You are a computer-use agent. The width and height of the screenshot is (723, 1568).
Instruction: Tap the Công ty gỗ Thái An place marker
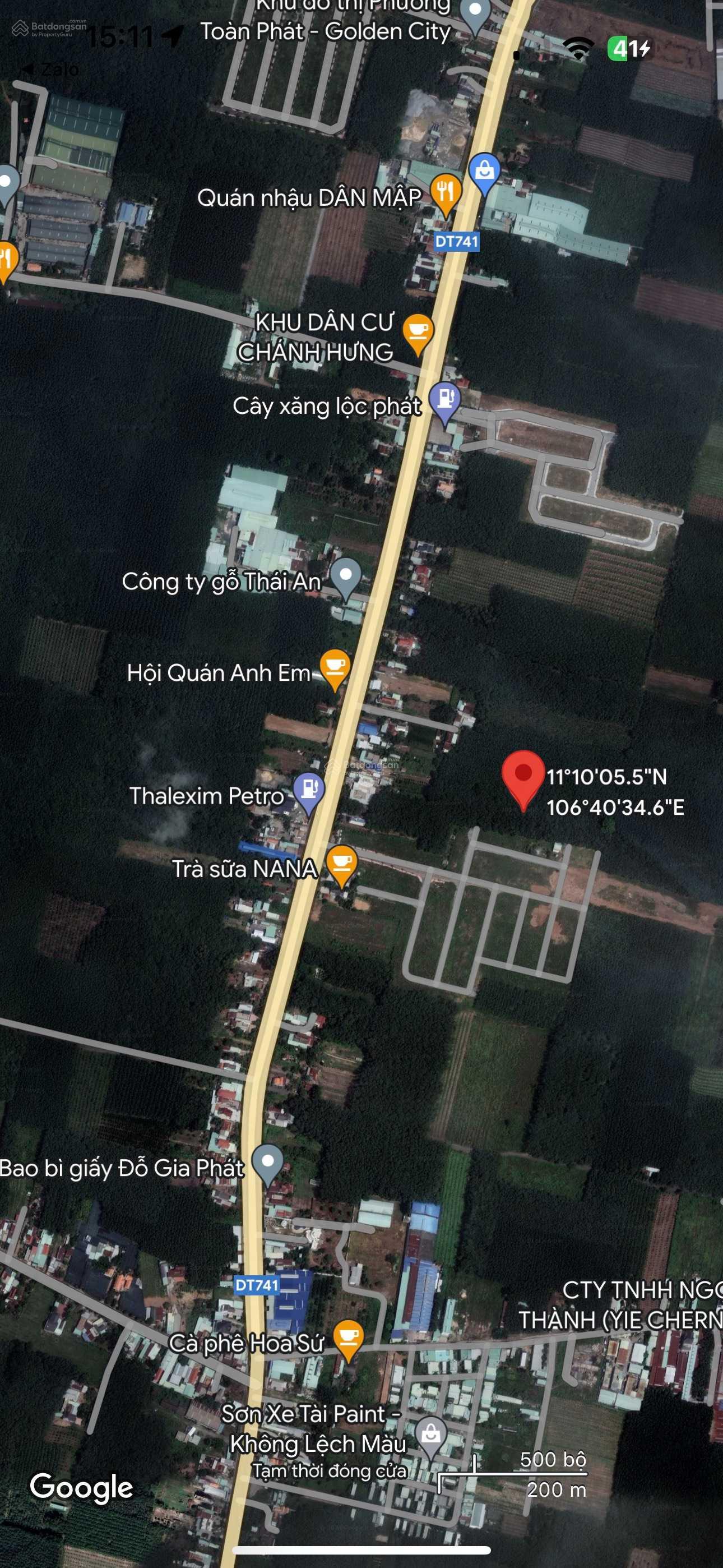[x=346, y=576]
